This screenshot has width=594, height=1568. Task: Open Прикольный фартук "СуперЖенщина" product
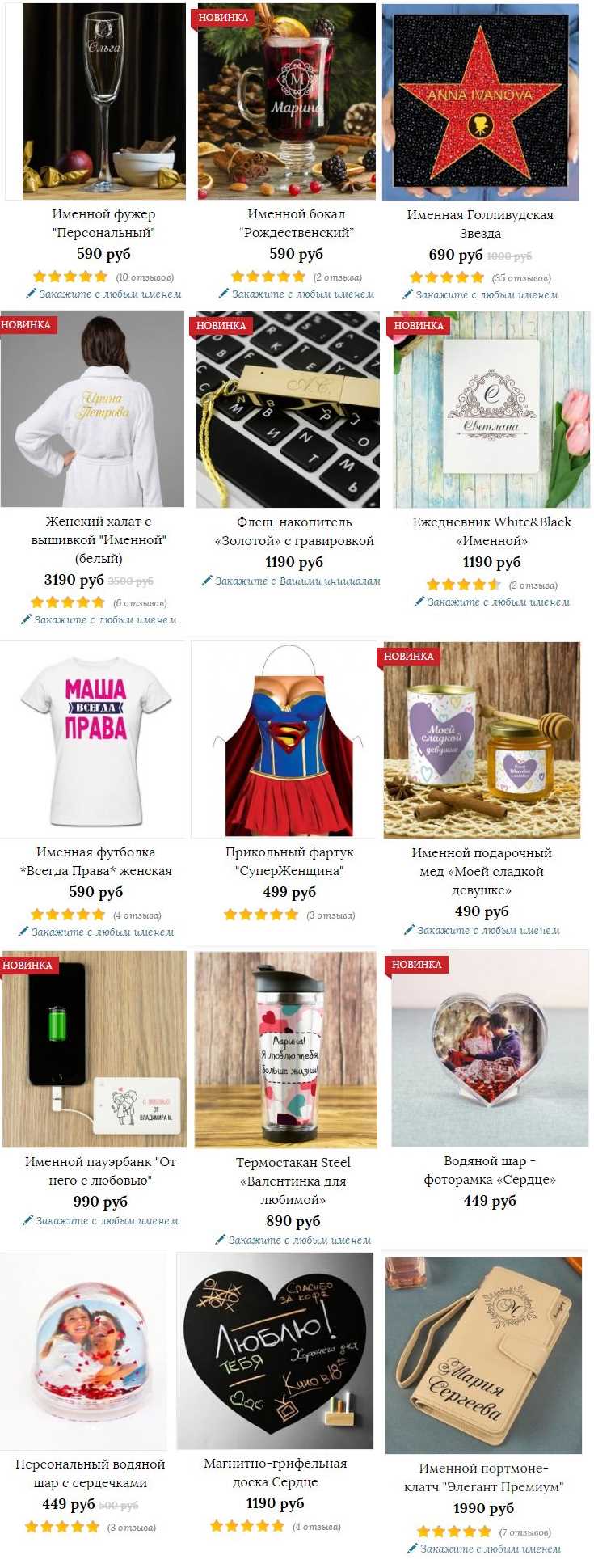(x=289, y=861)
